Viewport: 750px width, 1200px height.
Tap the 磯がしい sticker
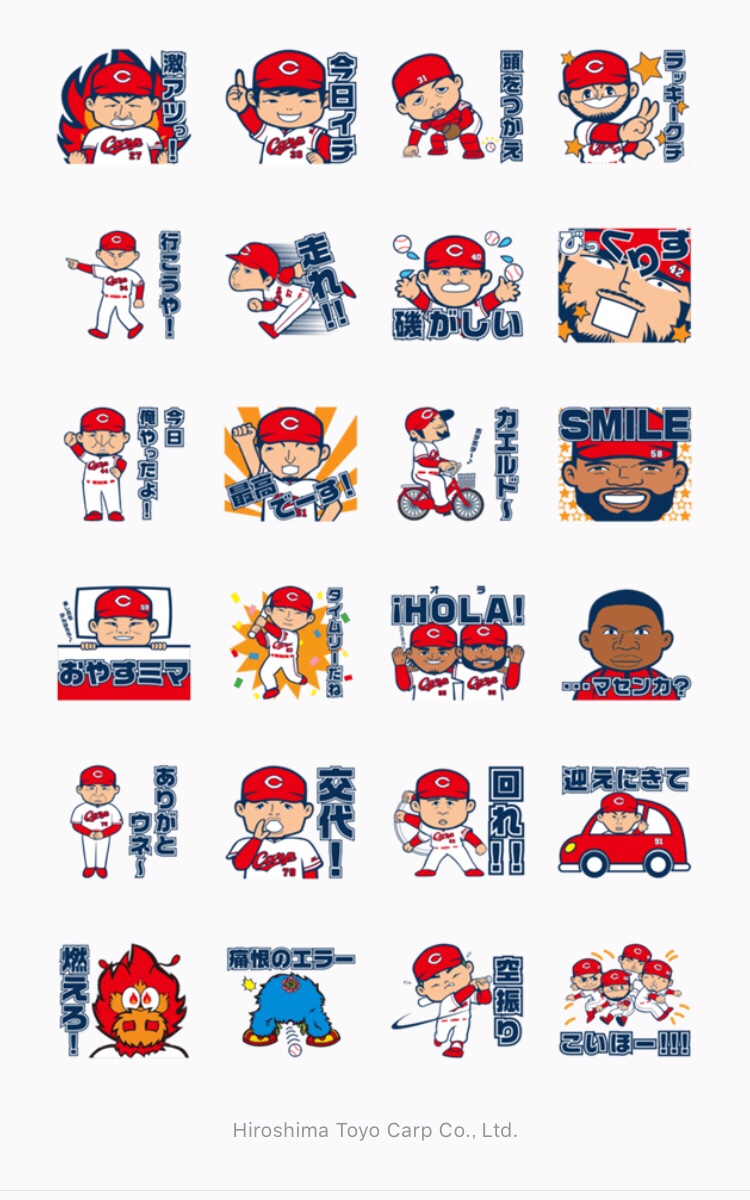457,285
